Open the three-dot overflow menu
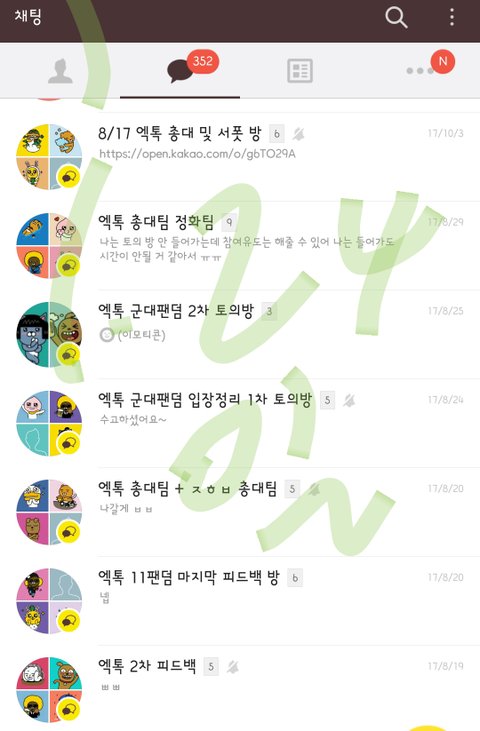This screenshot has height=731, width=480. [452, 17]
